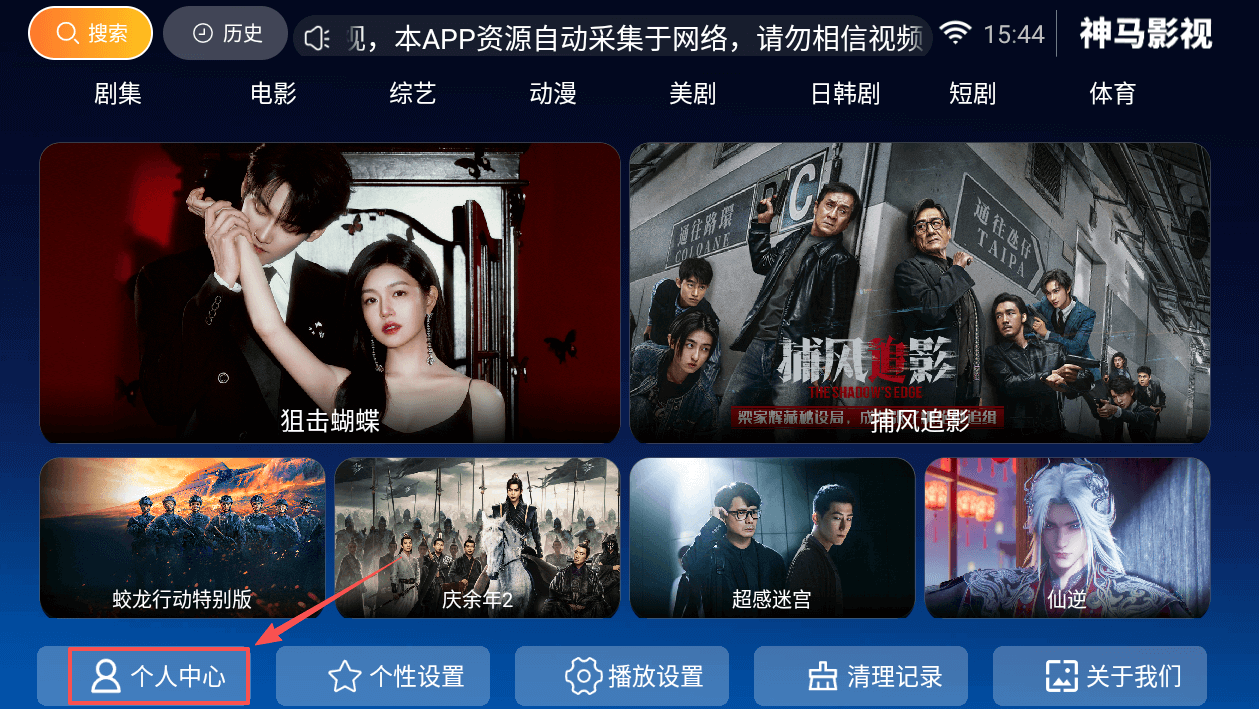The image size is (1259, 709).
Task: Select the 超感迷宫 thumbnail
Action: click(772, 537)
